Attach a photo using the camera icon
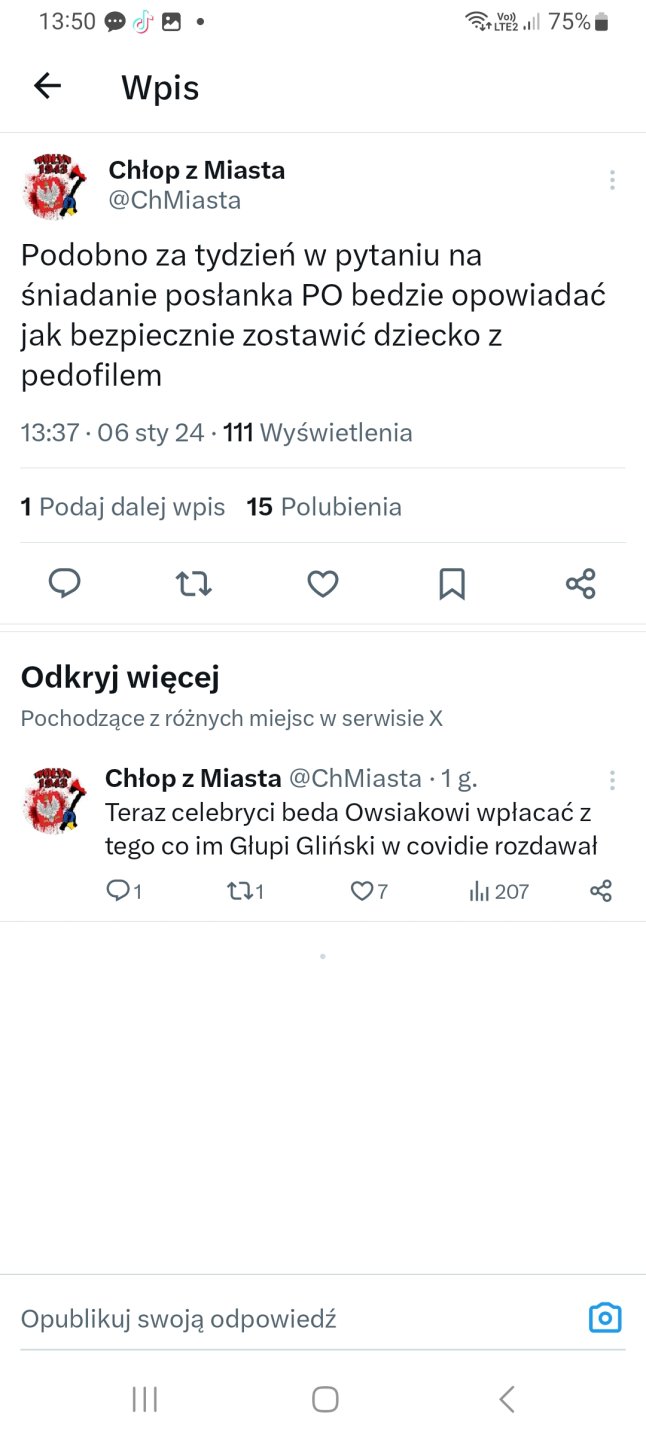 point(605,1318)
